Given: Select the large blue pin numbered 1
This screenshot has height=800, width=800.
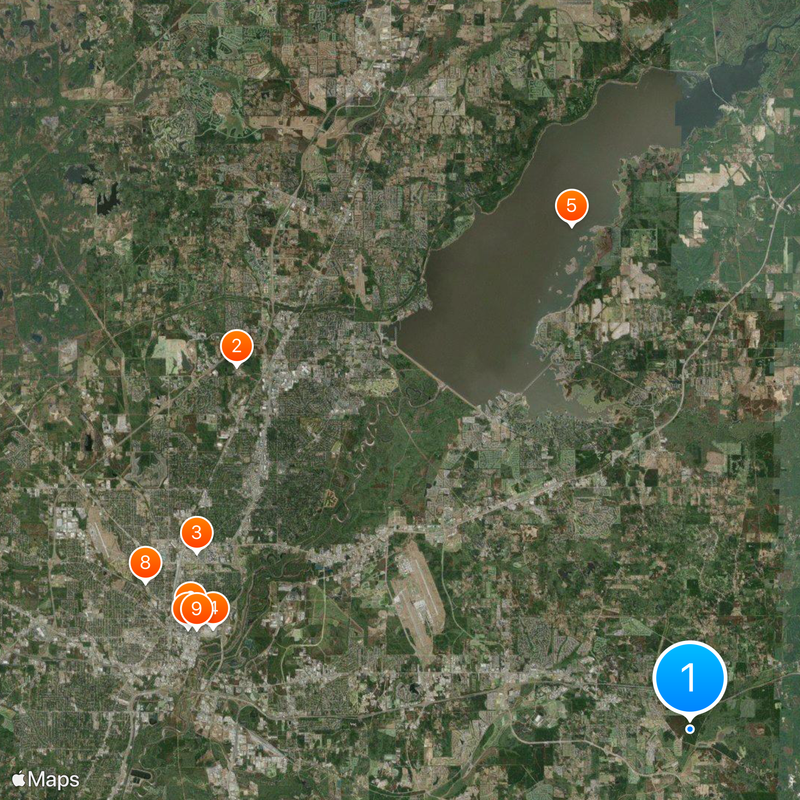Looking at the screenshot, I should coord(689,678).
